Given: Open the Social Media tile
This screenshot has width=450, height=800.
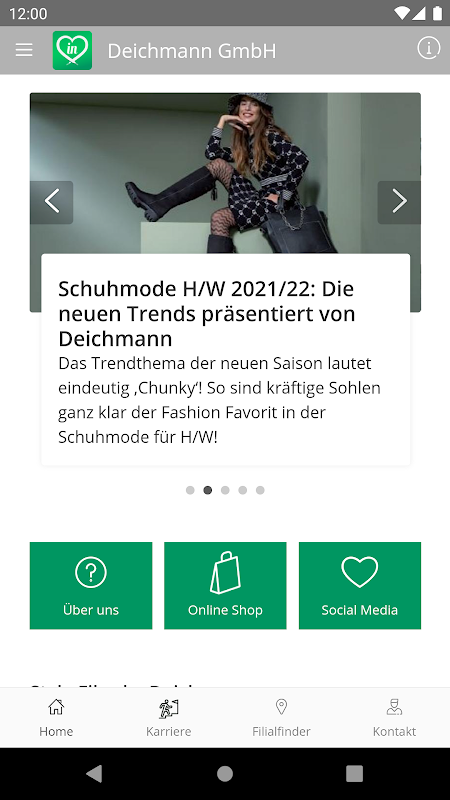Looking at the screenshot, I should [x=360, y=585].
